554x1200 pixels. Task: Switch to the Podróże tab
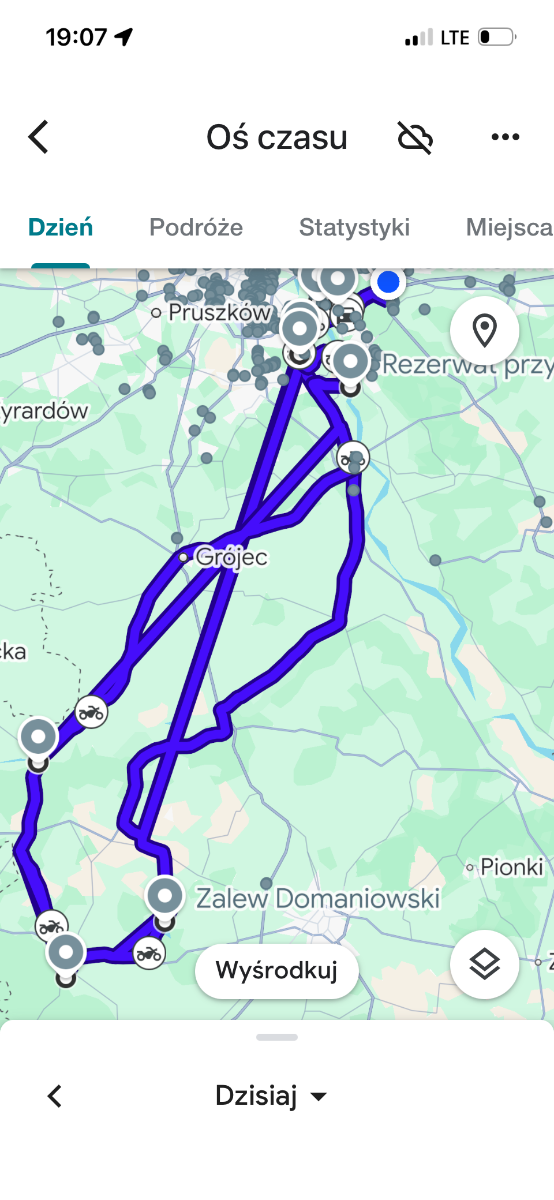coord(196,227)
